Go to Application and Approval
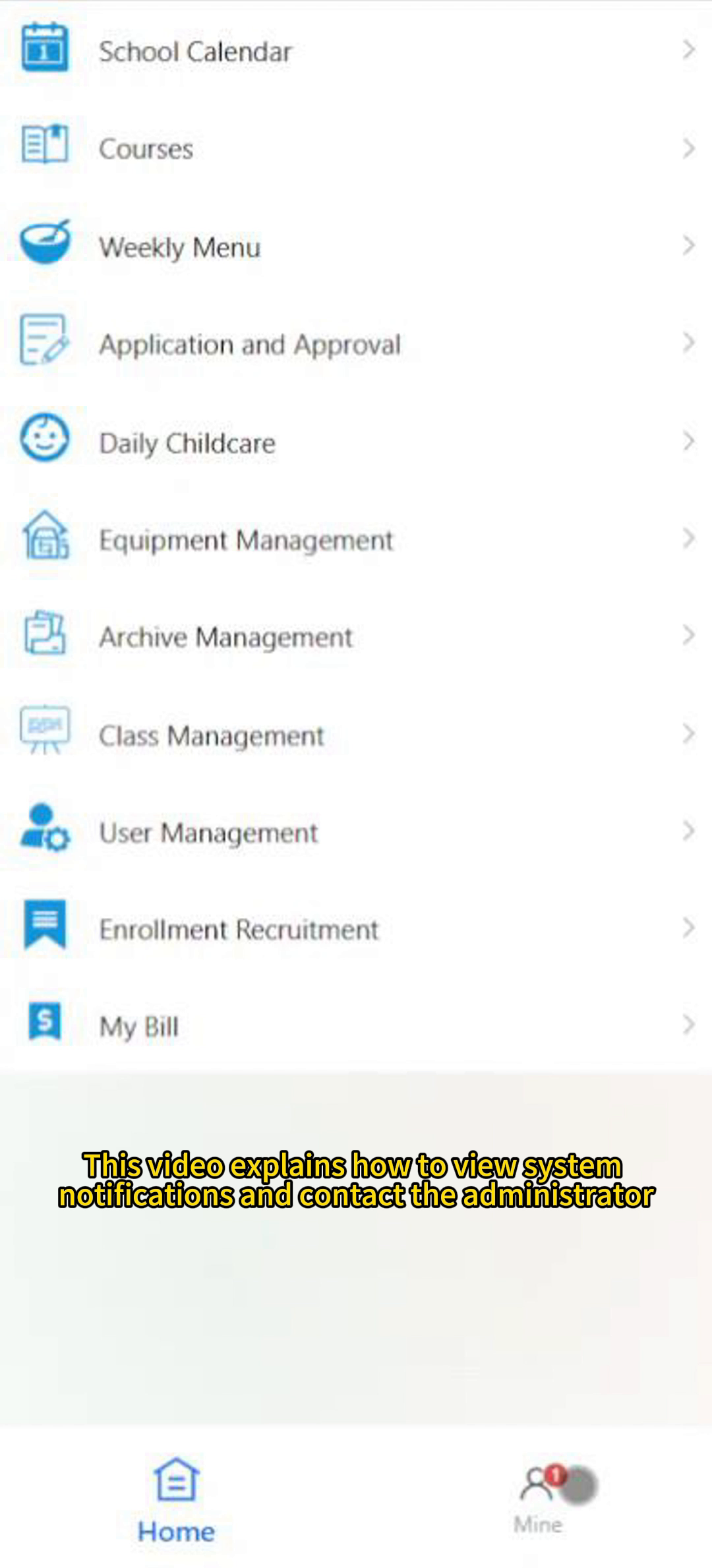The width and height of the screenshot is (712, 1568). (249, 345)
